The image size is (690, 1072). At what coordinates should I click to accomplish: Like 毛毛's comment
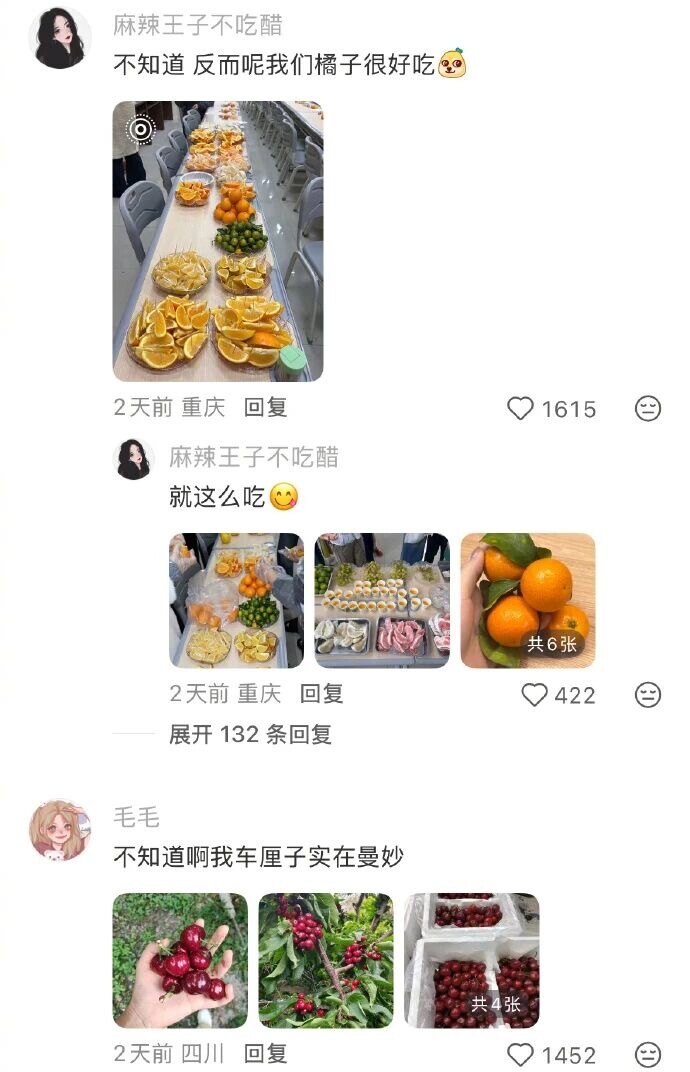pyautogui.click(x=521, y=1054)
